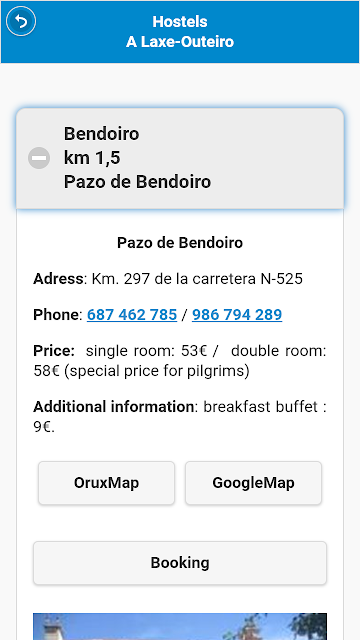The image size is (360, 640).
Task: Call phone number 687 462 785
Action: point(132,315)
